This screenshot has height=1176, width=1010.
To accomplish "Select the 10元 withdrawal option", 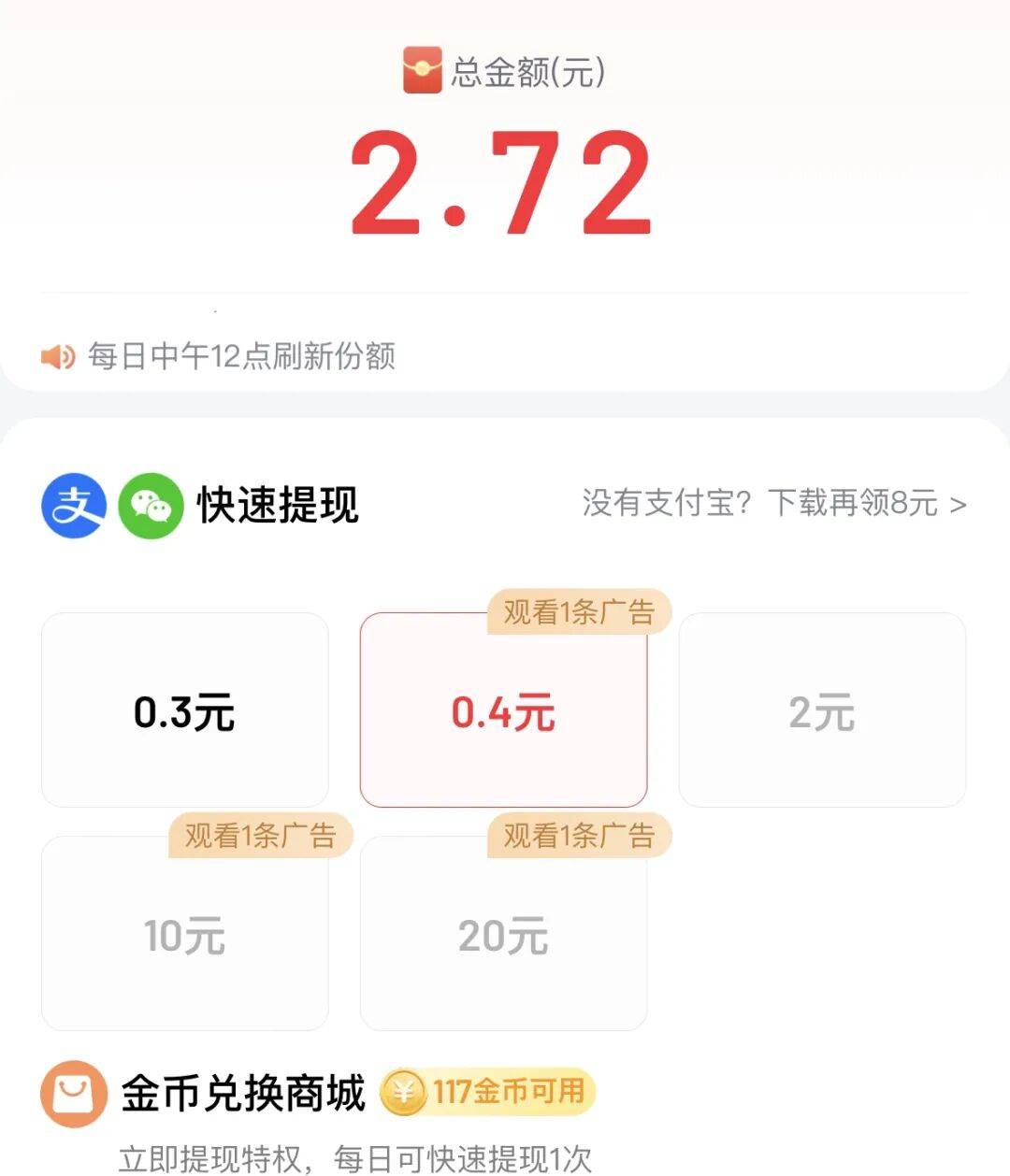I will 184,934.
